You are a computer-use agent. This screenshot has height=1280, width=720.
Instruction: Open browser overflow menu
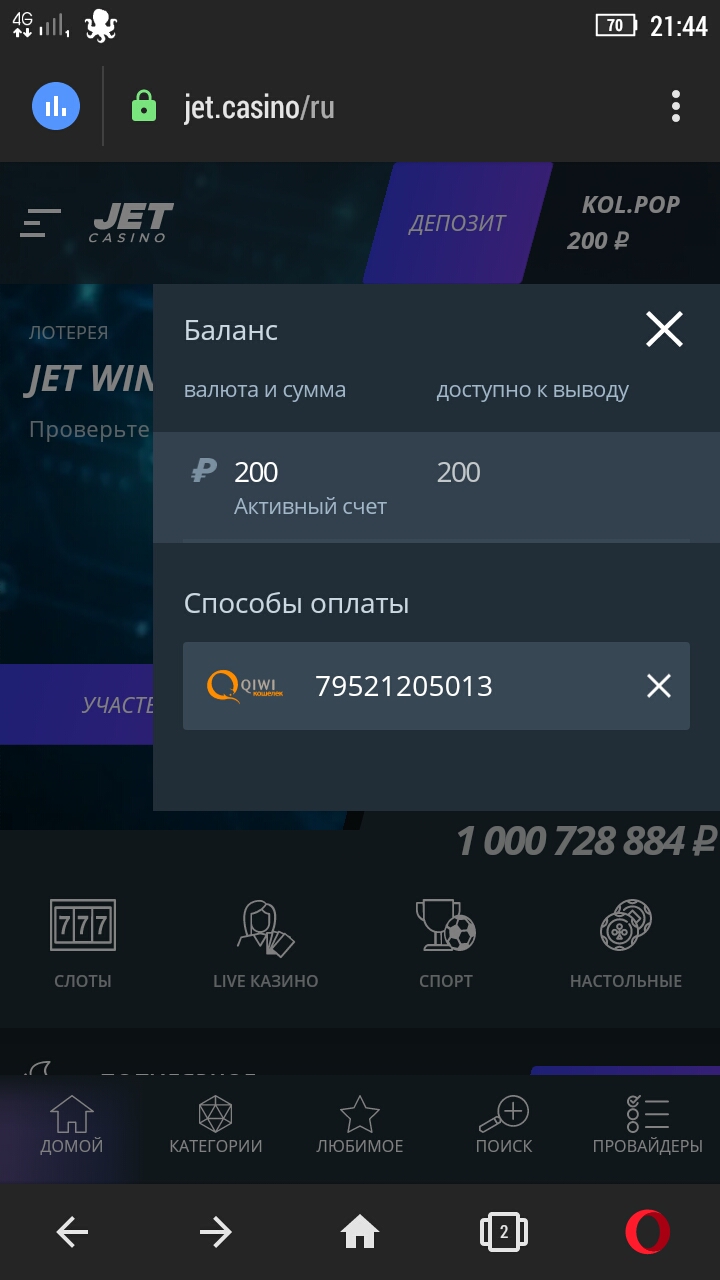(676, 106)
